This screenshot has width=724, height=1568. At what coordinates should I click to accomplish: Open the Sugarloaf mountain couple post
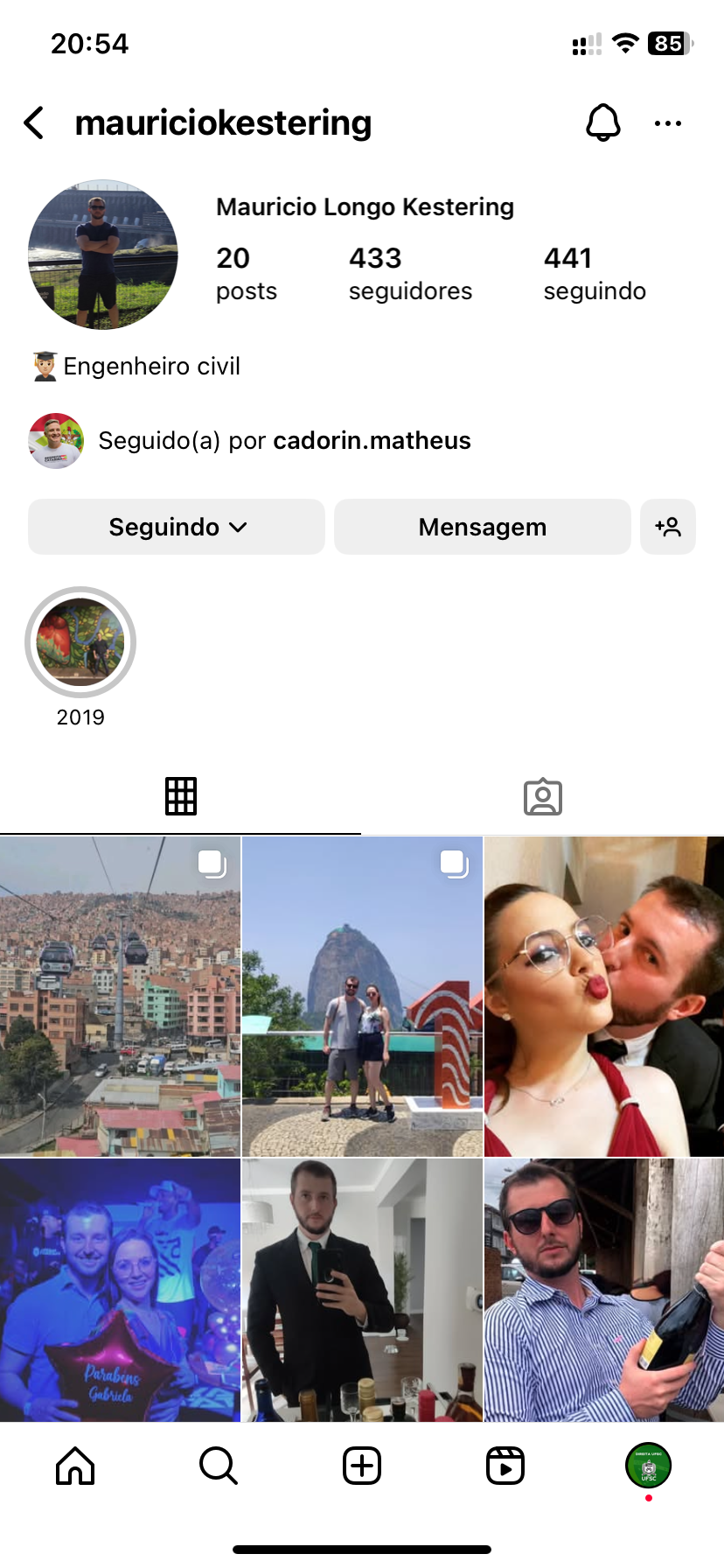362,996
